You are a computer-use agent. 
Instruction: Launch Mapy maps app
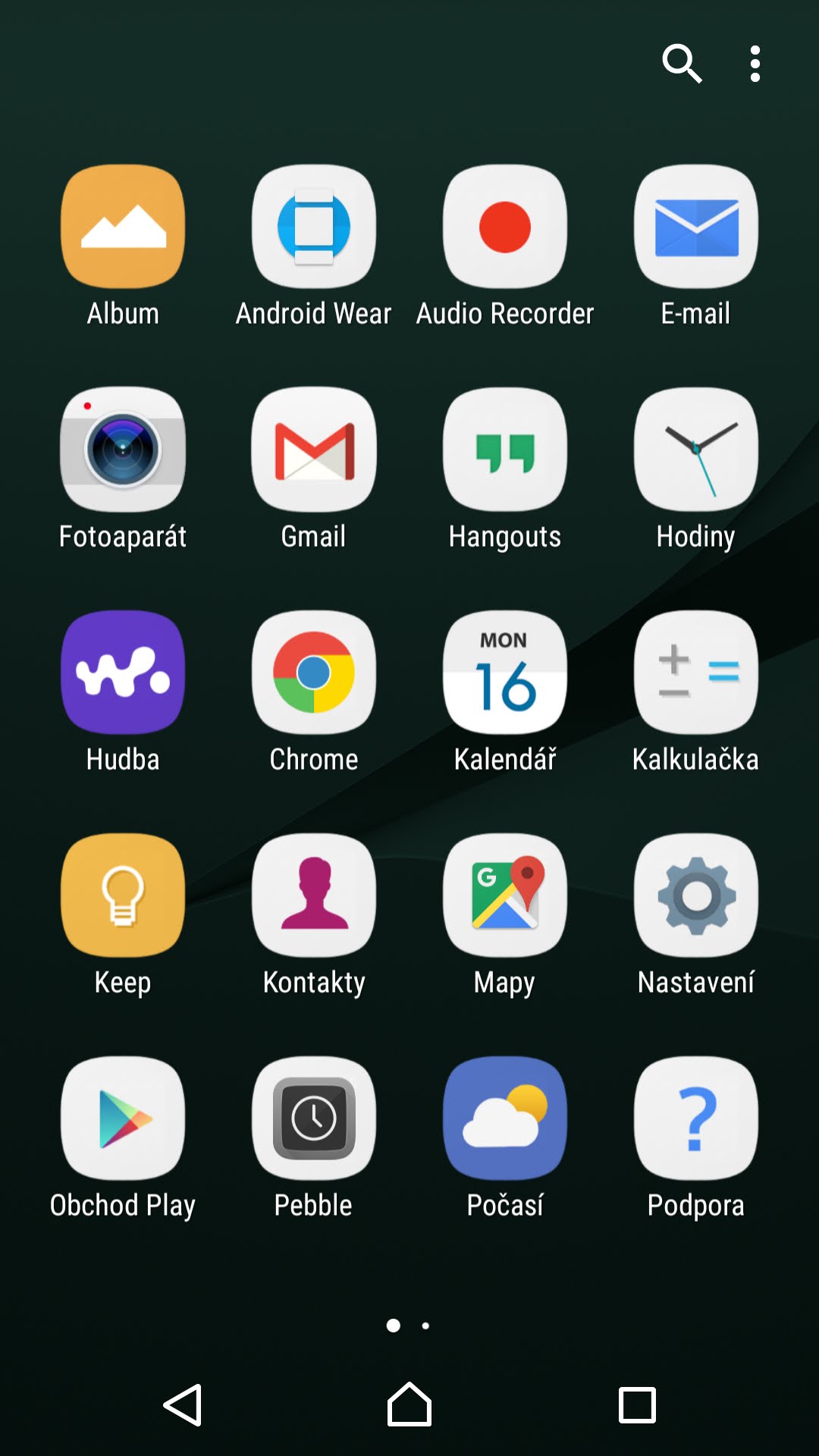[505, 895]
